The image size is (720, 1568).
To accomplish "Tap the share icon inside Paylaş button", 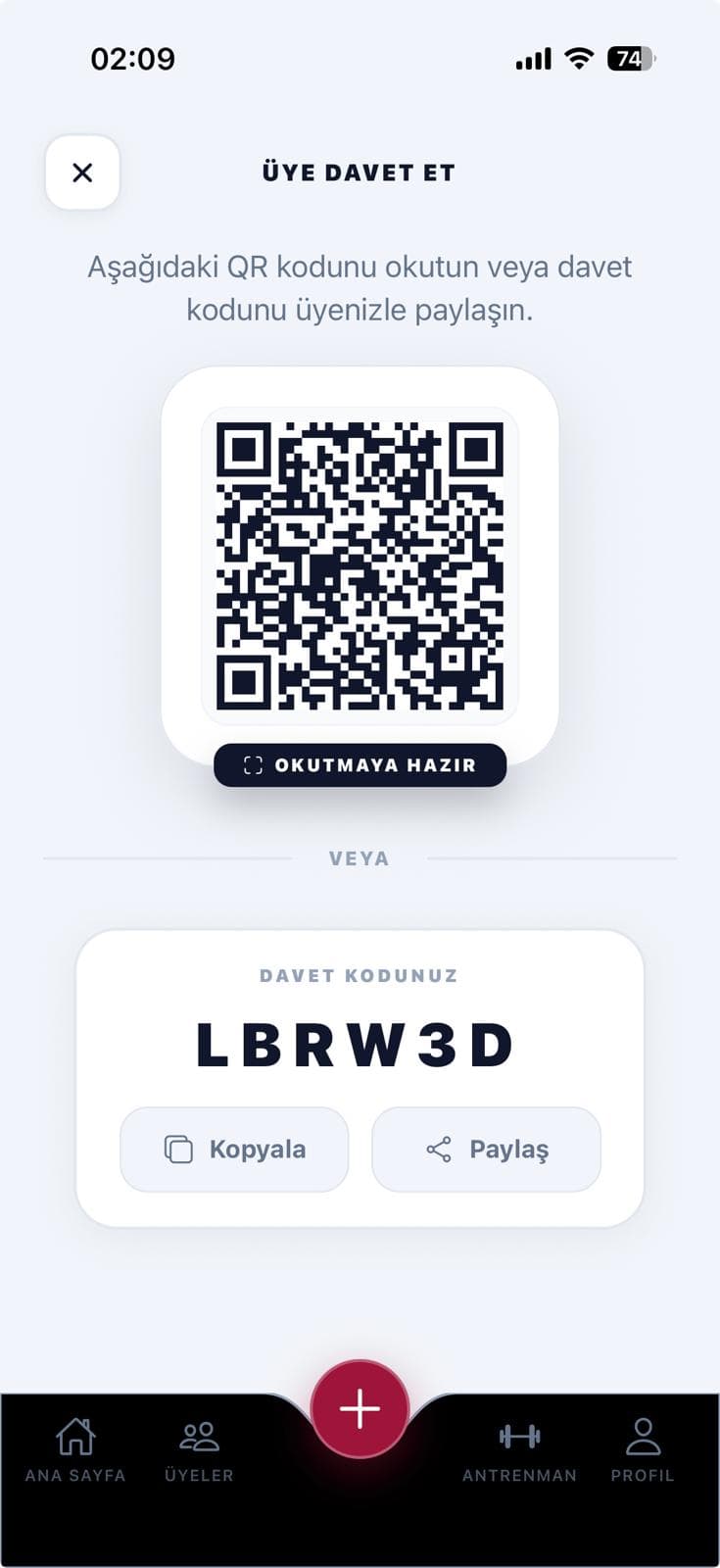I will tap(439, 1149).
